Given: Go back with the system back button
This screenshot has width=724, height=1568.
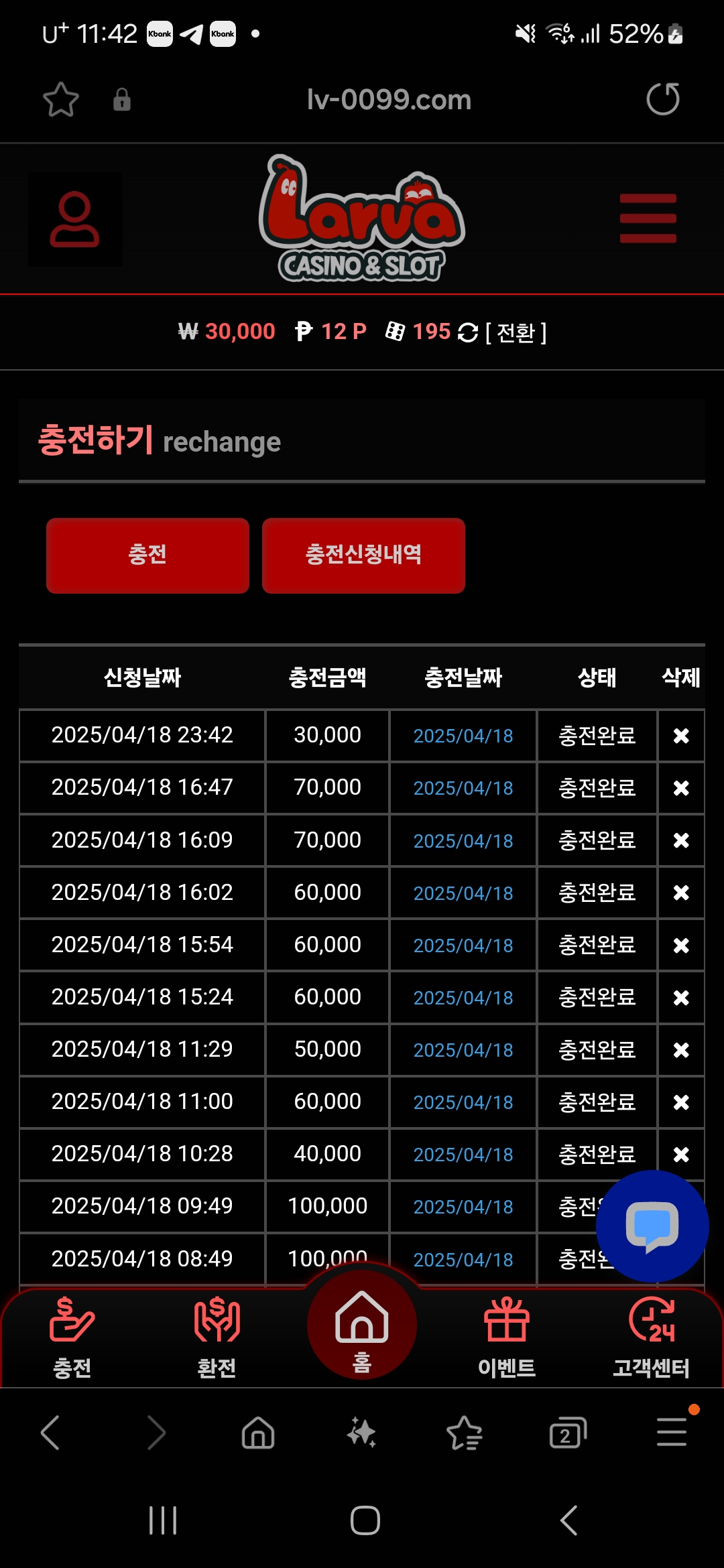Looking at the screenshot, I should pyautogui.click(x=568, y=1520).
